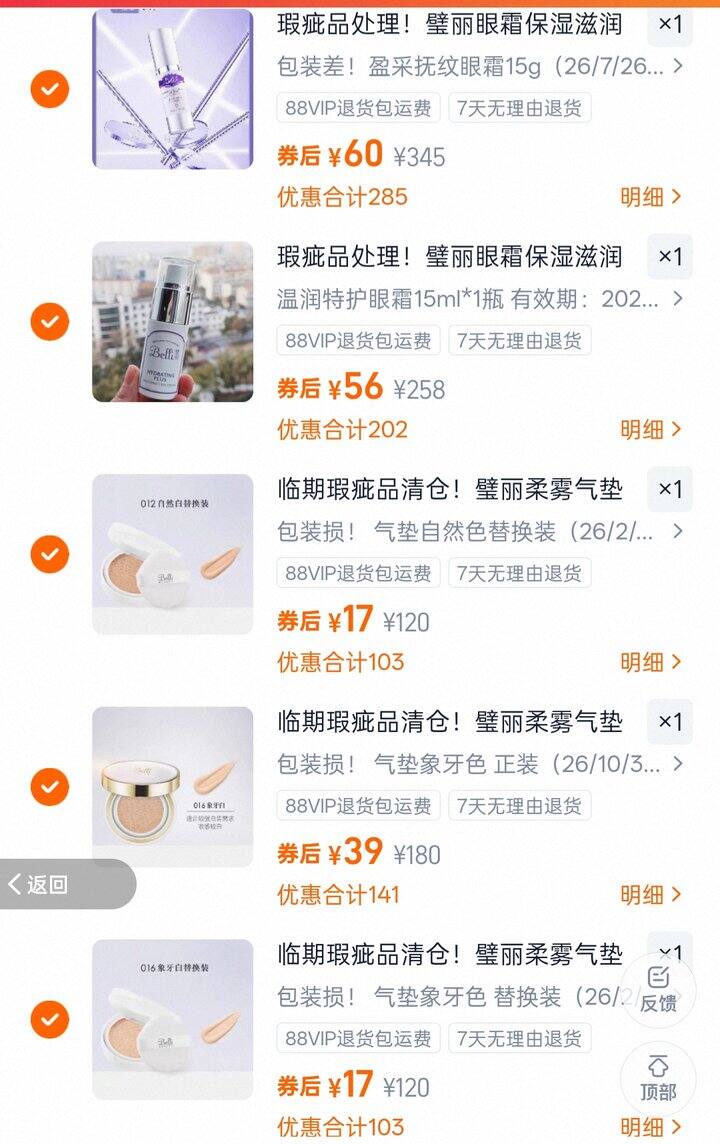
Task: Change spec of 气垫象牙色 正装
Action: (480, 764)
